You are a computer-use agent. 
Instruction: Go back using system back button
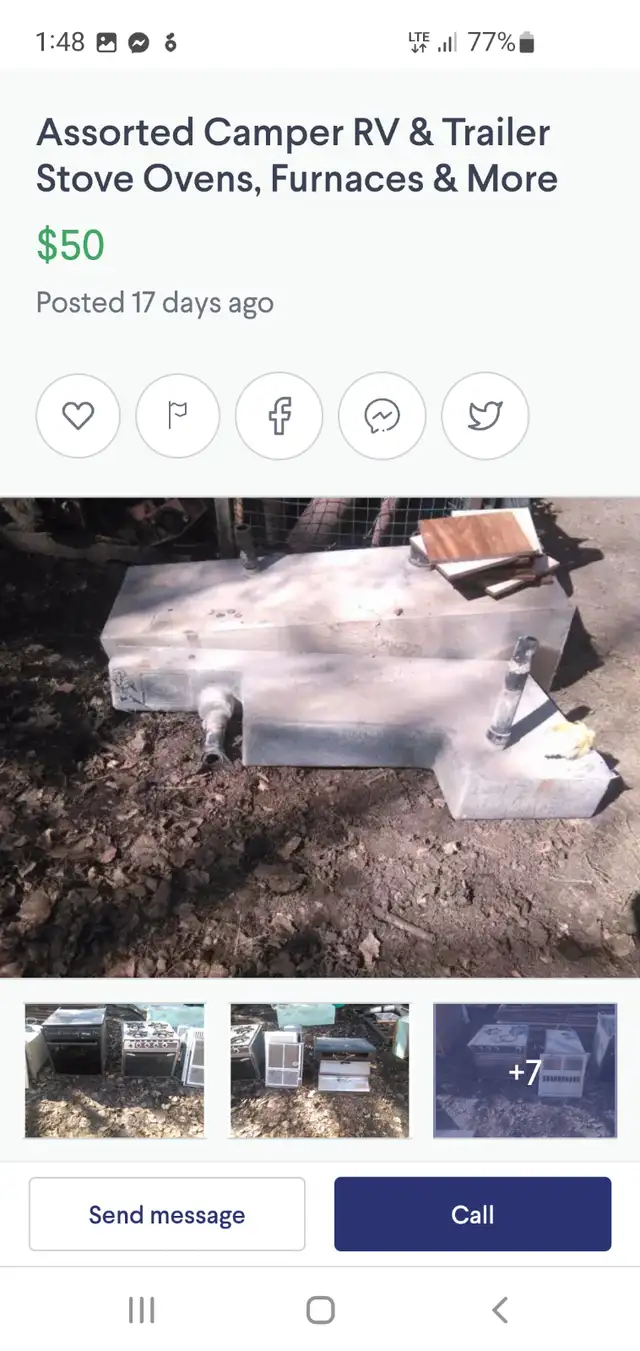point(500,1310)
